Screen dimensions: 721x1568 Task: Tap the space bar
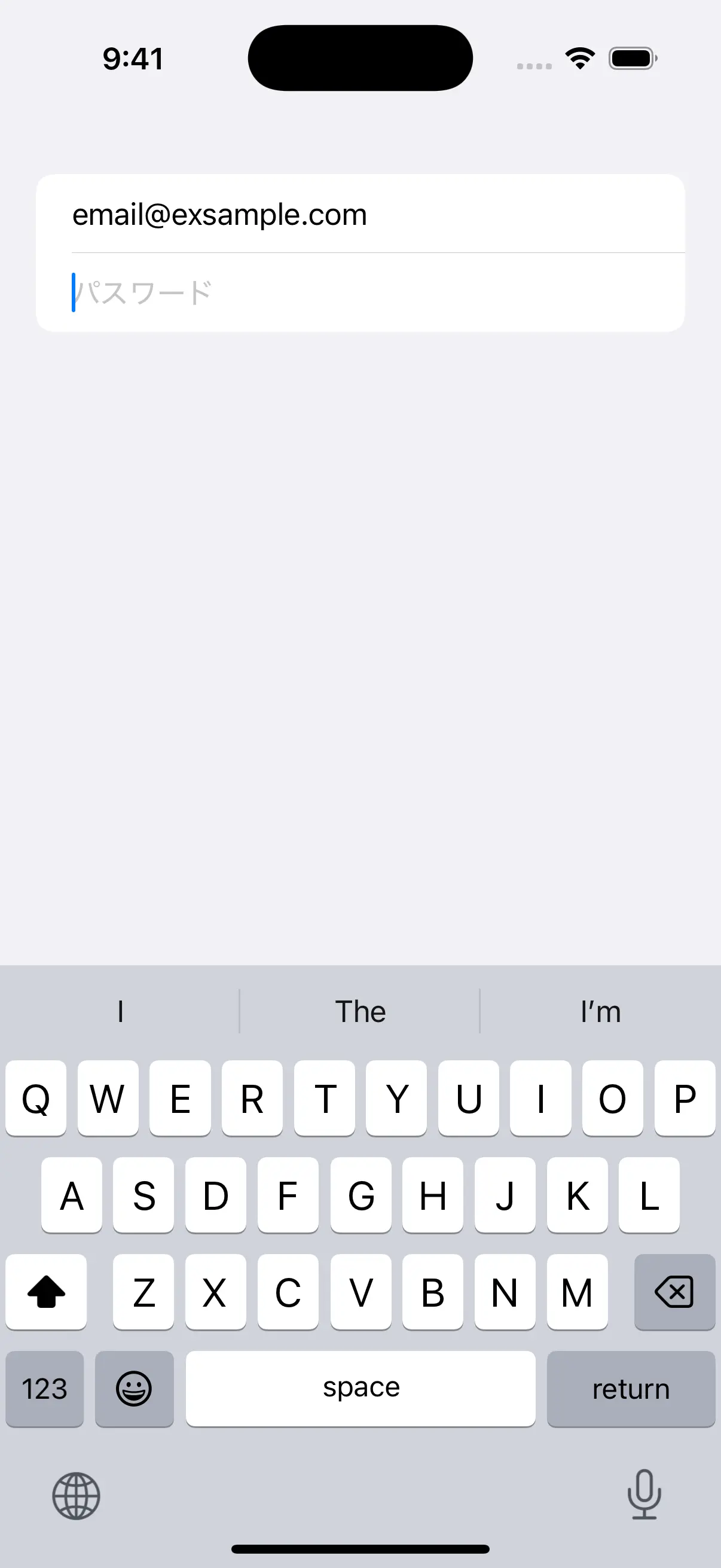point(361,1389)
